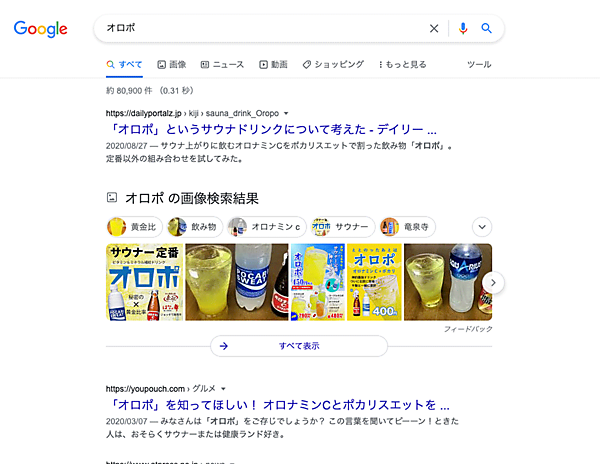Tap the blue magnifier search button
Viewport: 600px width, 464px height.
coord(487,28)
